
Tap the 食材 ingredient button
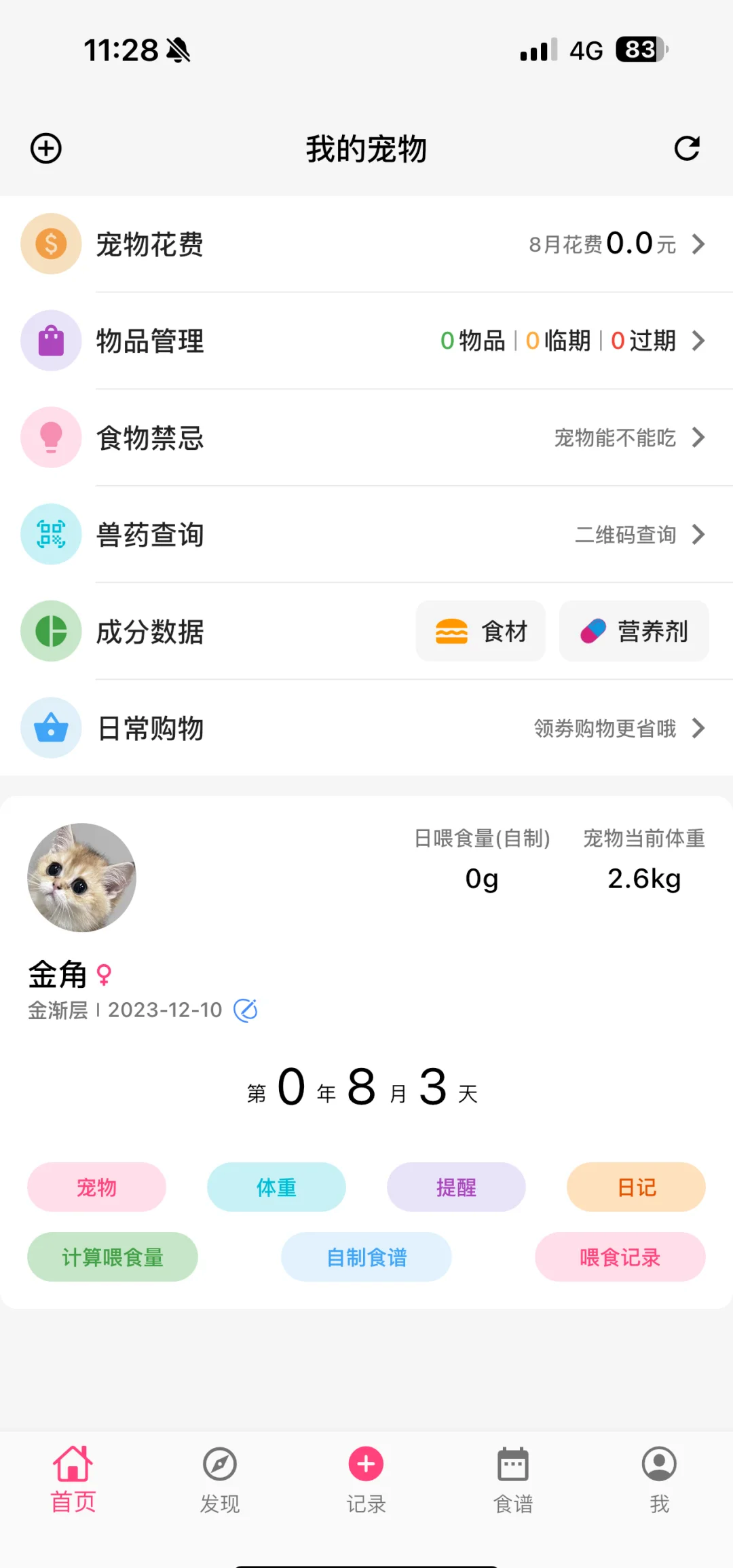point(481,631)
